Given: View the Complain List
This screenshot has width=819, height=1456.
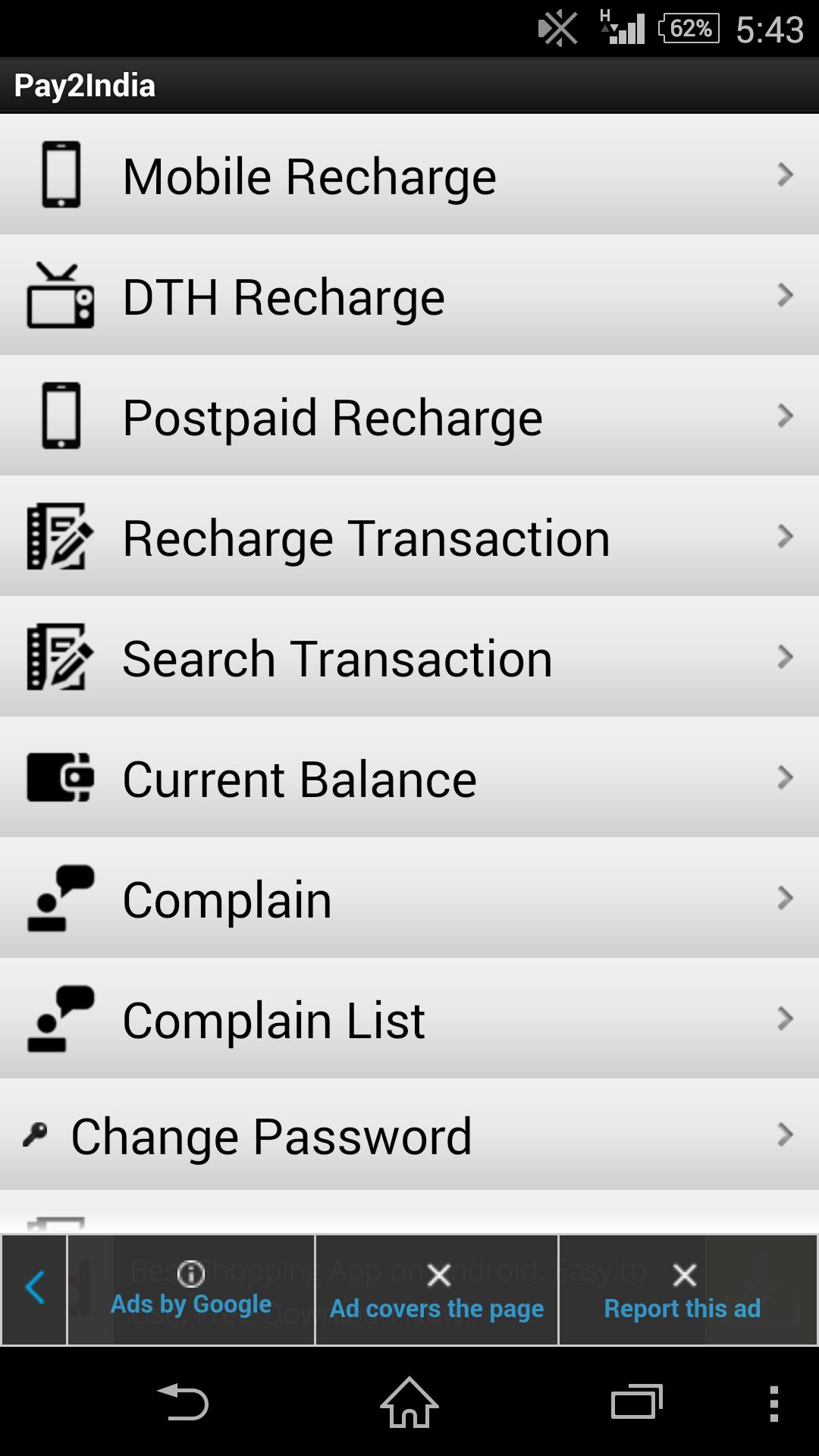Looking at the screenshot, I should (x=409, y=1019).
